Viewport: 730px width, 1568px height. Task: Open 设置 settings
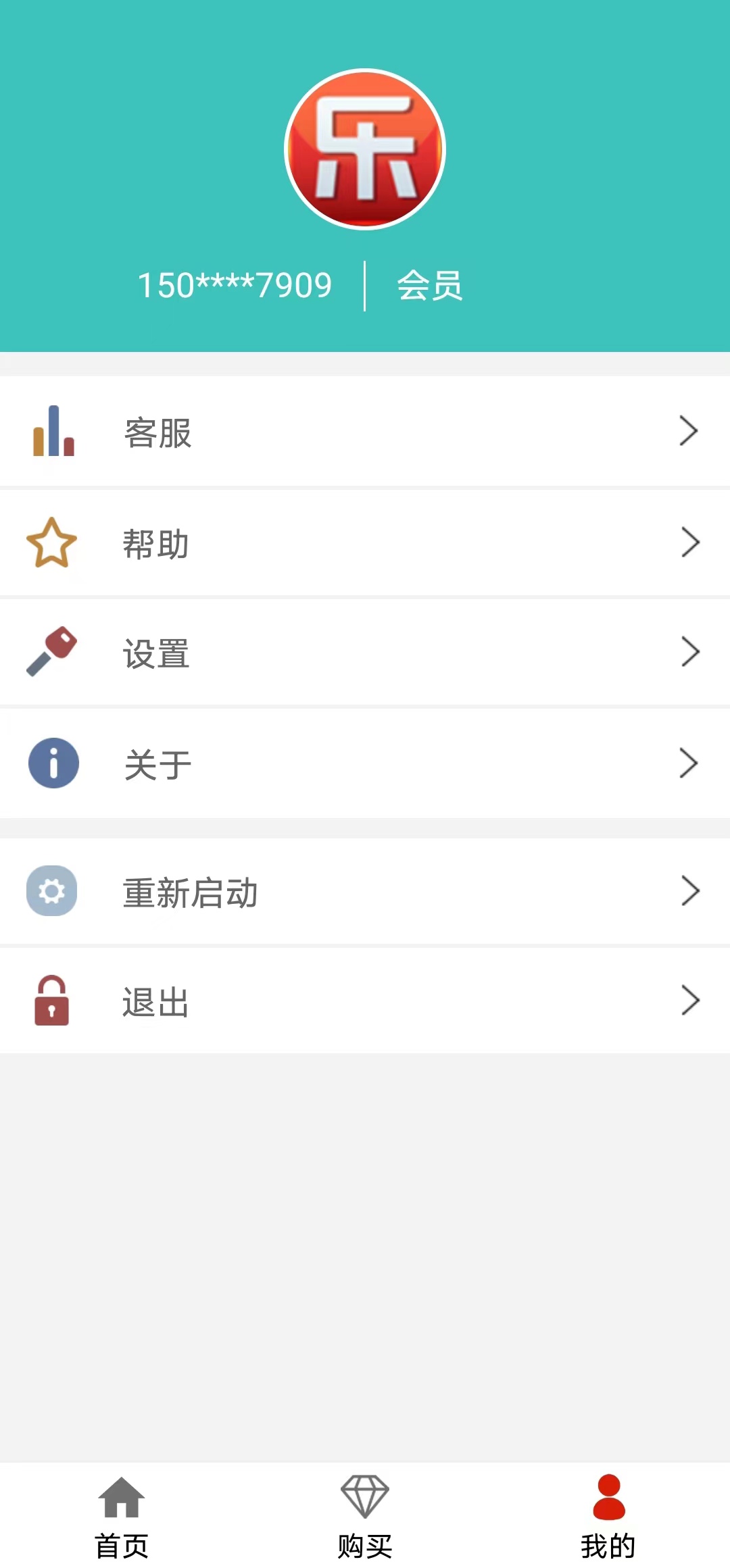pos(365,653)
